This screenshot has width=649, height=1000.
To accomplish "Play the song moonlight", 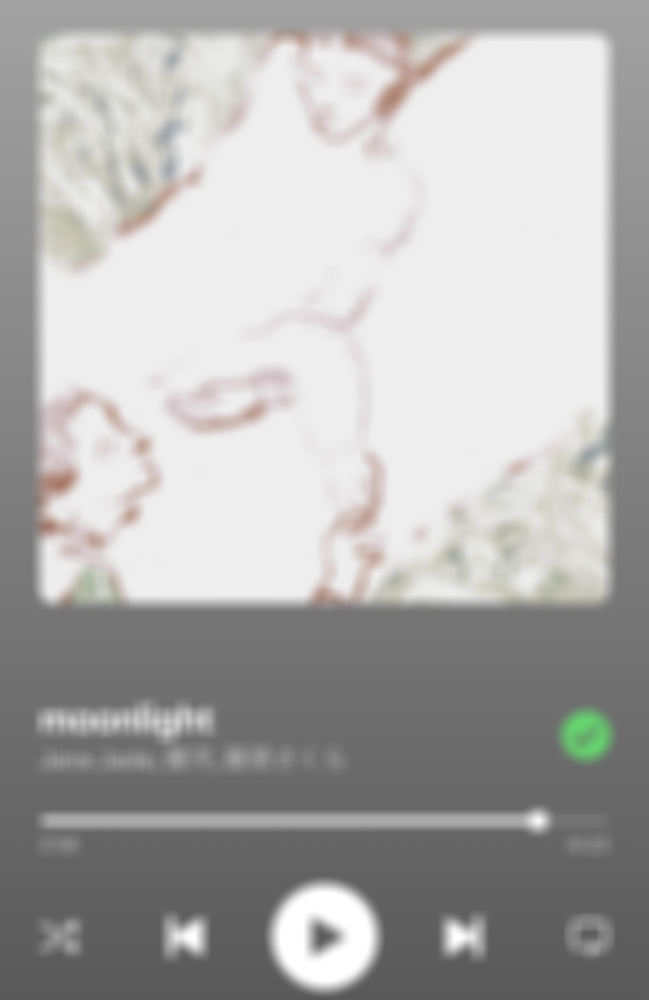I will pyautogui.click(x=324, y=936).
